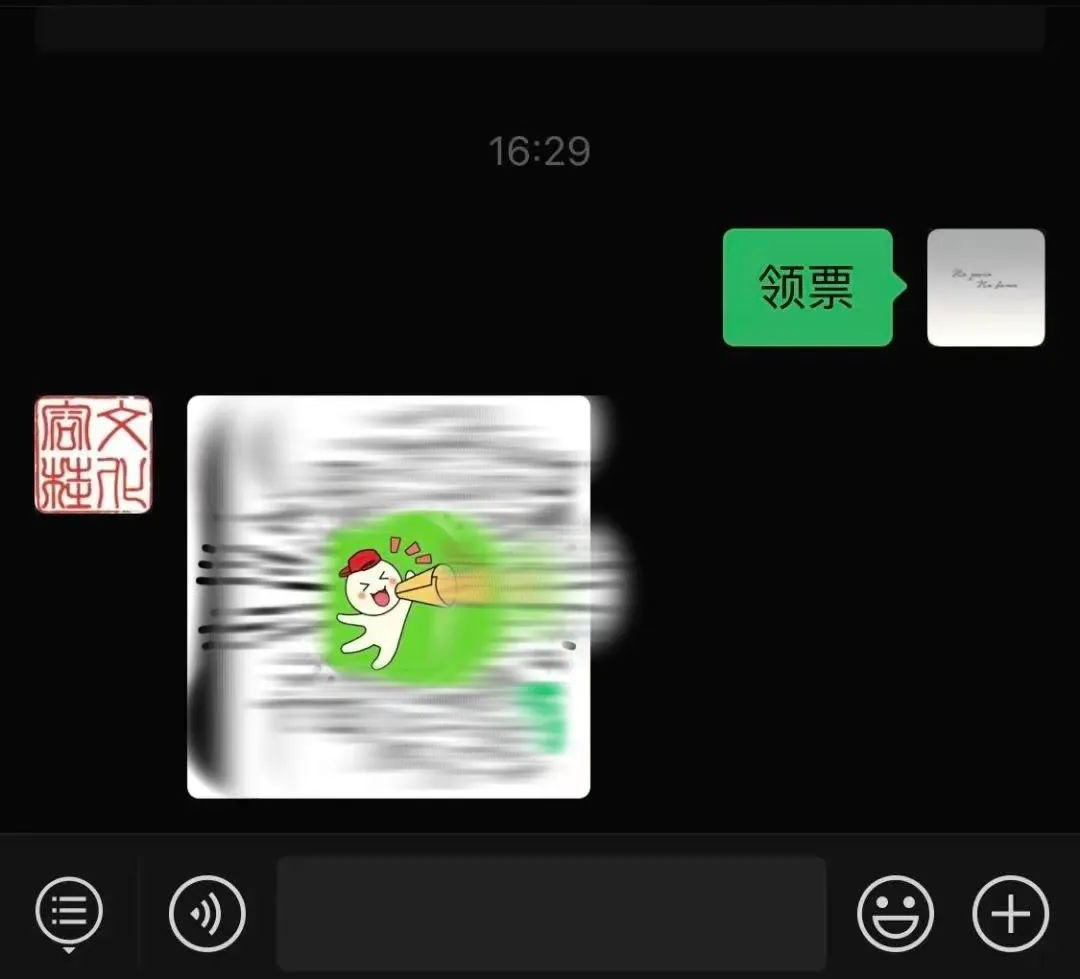Image resolution: width=1080 pixels, height=979 pixels.
Task: Open the service menu list icon
Action: tap(69, 912)
